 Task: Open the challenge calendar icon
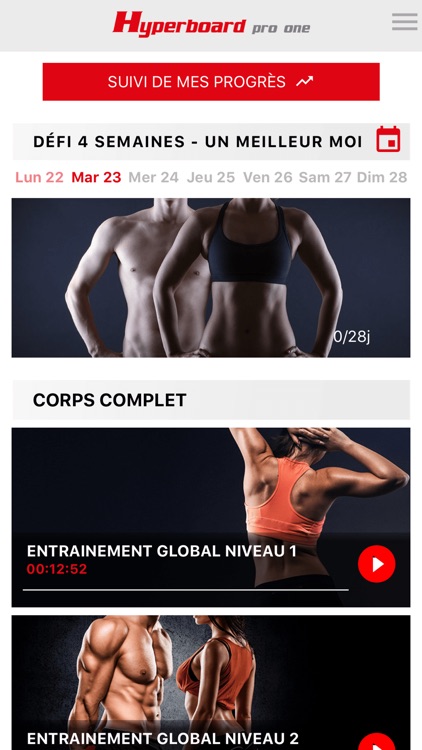[388, 140]
